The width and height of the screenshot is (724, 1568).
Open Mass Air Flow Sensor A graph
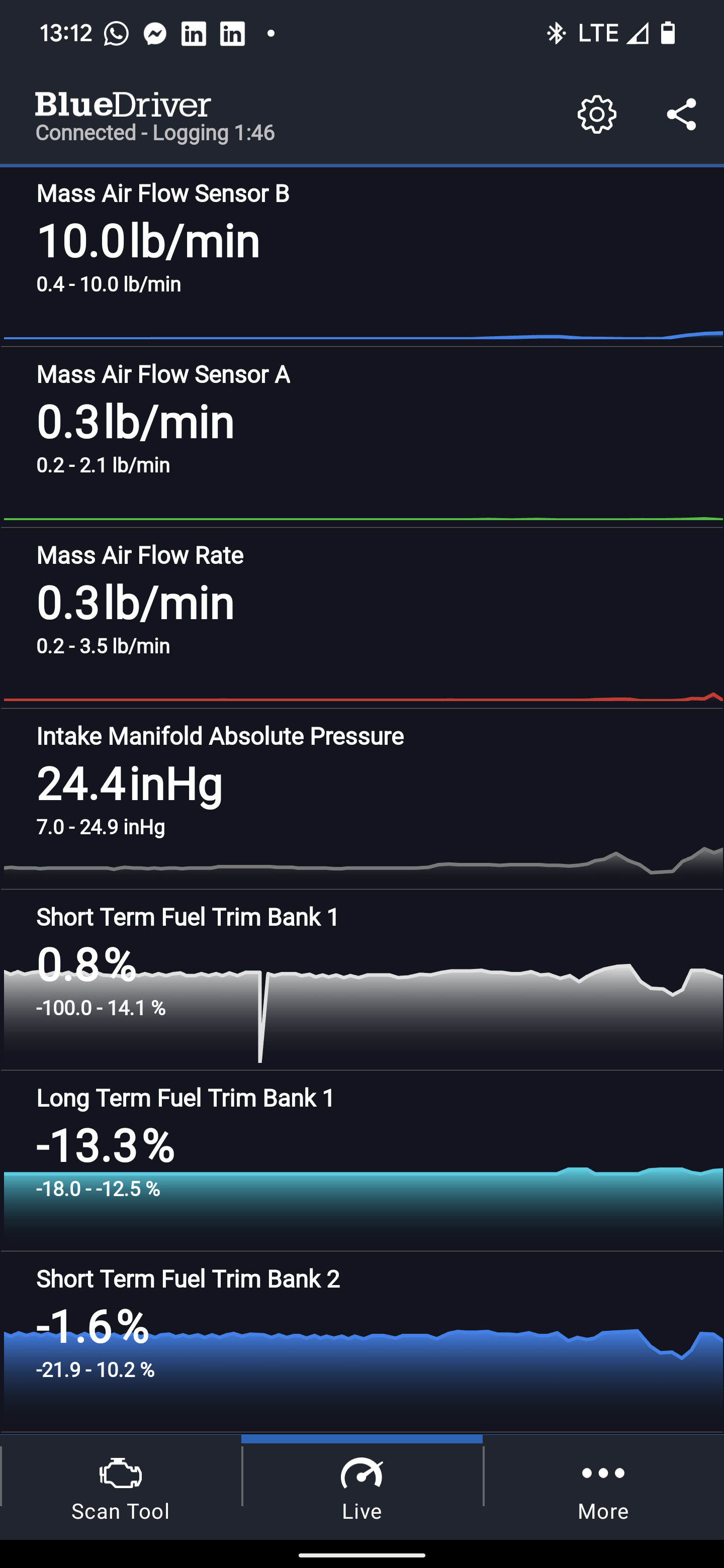pyautogui.click(x=363, y=437)
